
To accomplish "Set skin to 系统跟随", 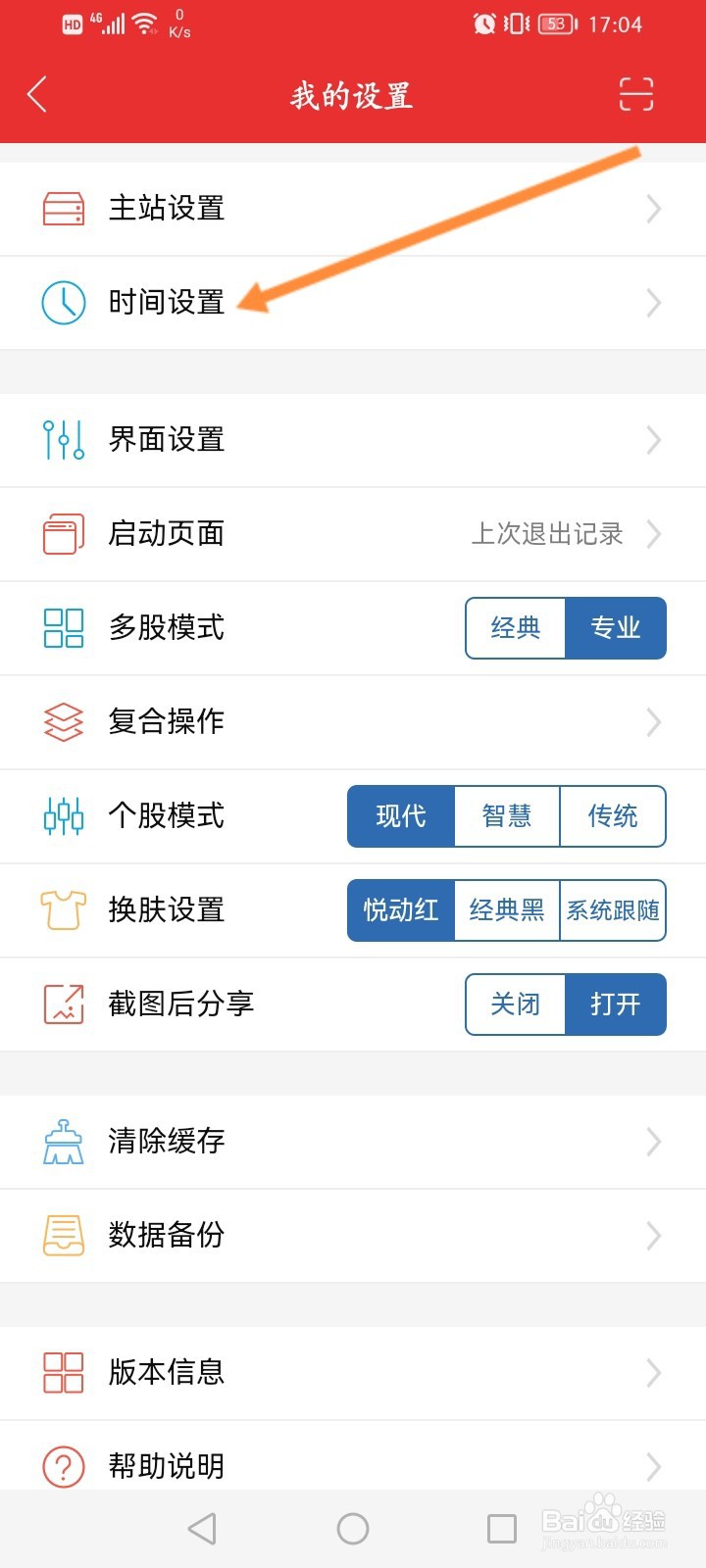I will tap(613, 910).
